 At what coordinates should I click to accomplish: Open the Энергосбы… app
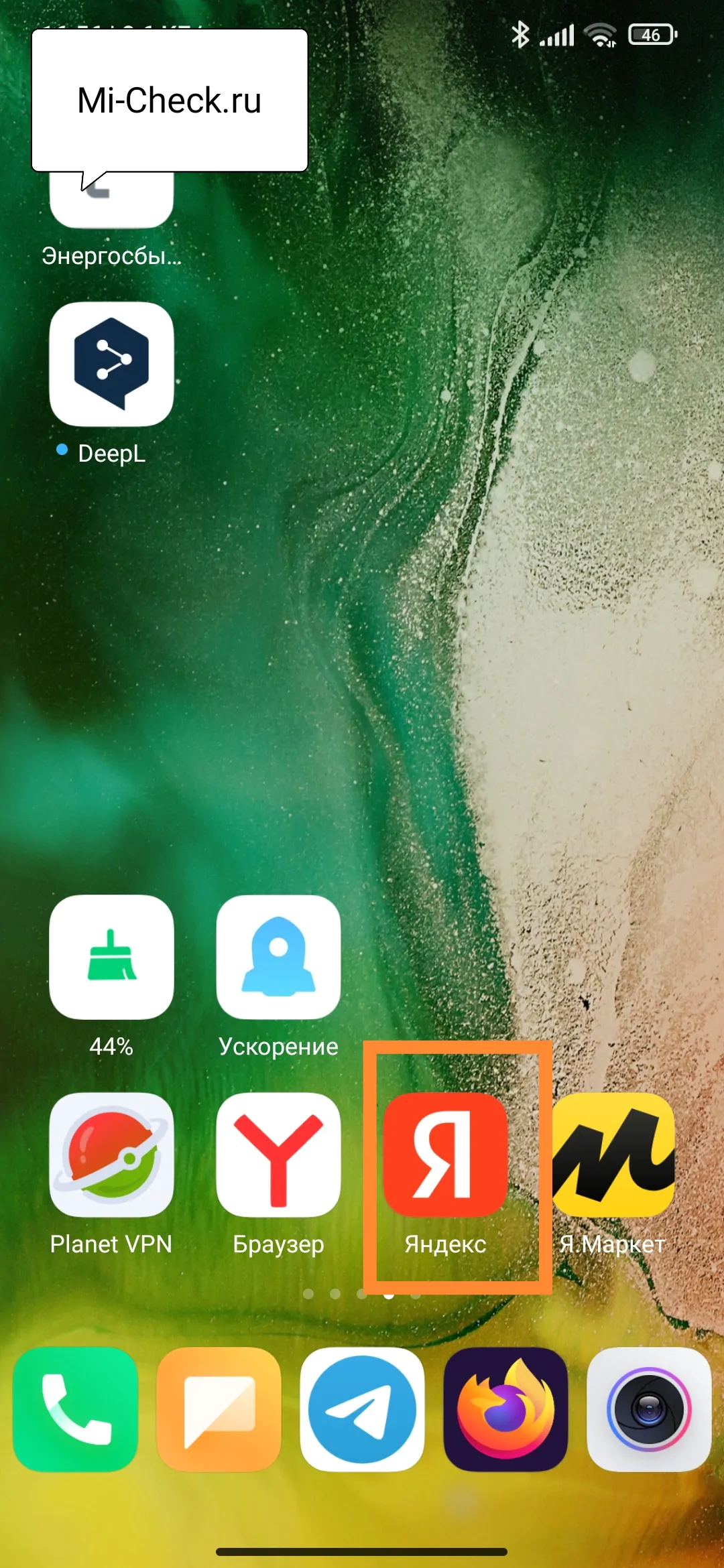(x=111, y=201)
